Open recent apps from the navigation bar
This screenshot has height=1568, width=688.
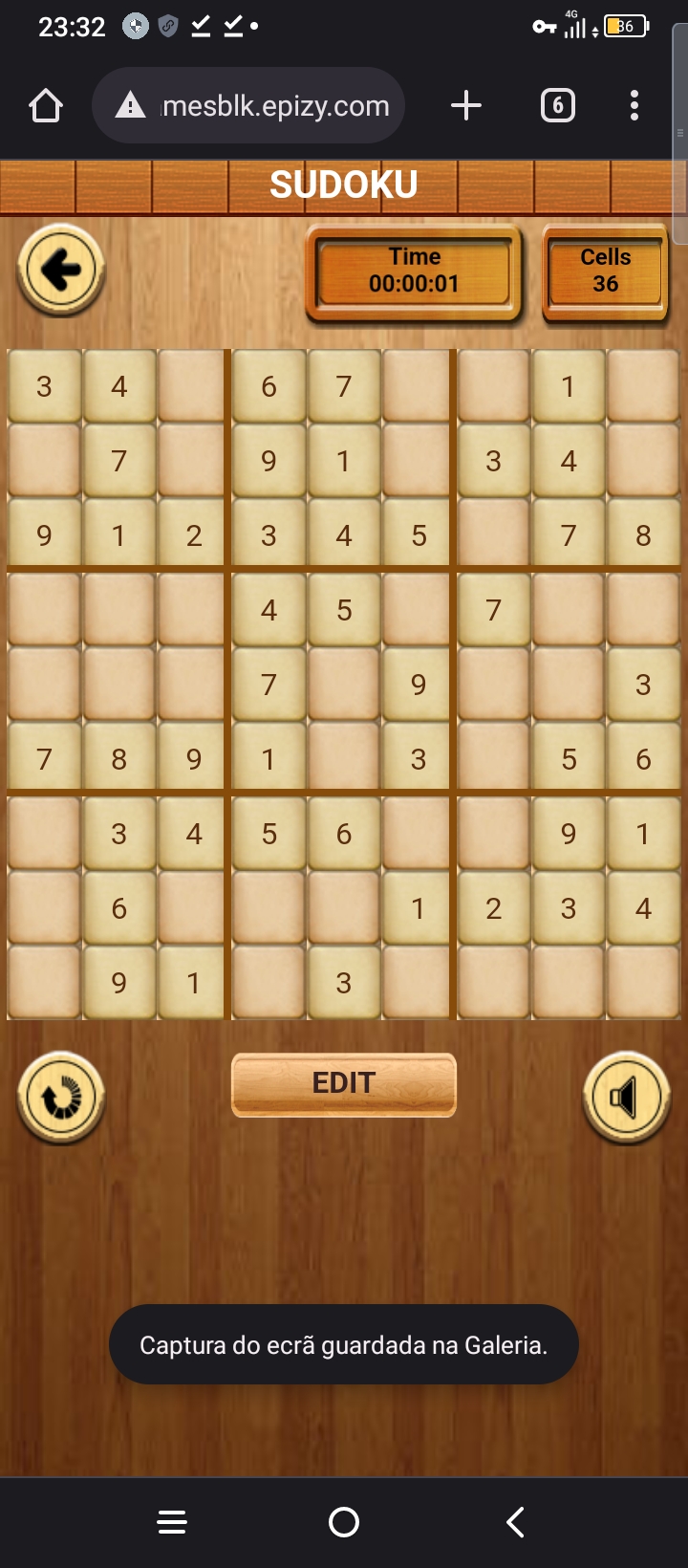[x=172, y=1522]
